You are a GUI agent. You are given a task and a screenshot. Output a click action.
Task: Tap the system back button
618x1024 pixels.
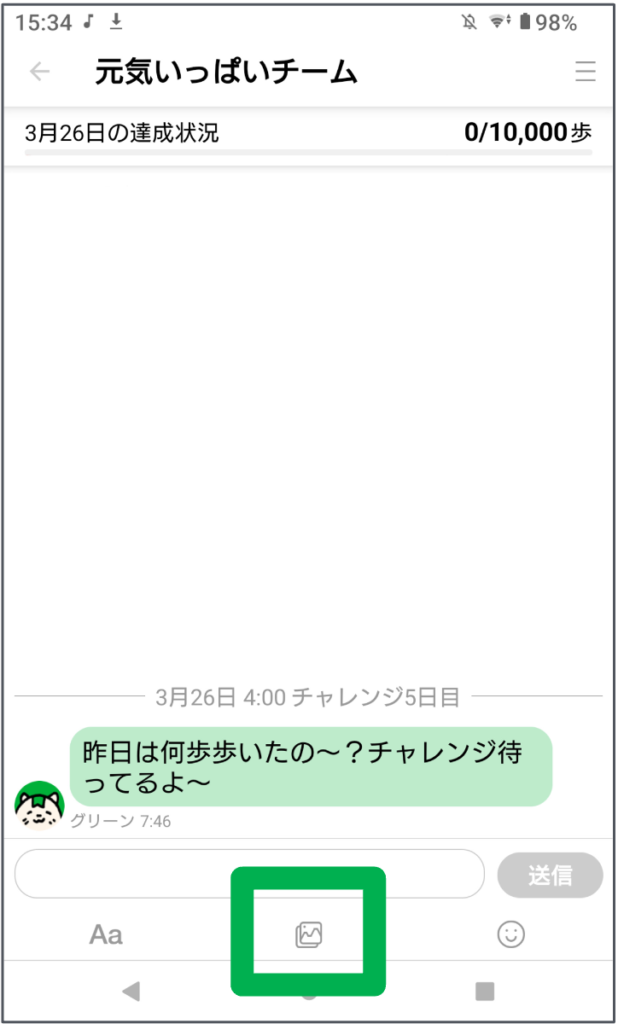tap(130, 991)
